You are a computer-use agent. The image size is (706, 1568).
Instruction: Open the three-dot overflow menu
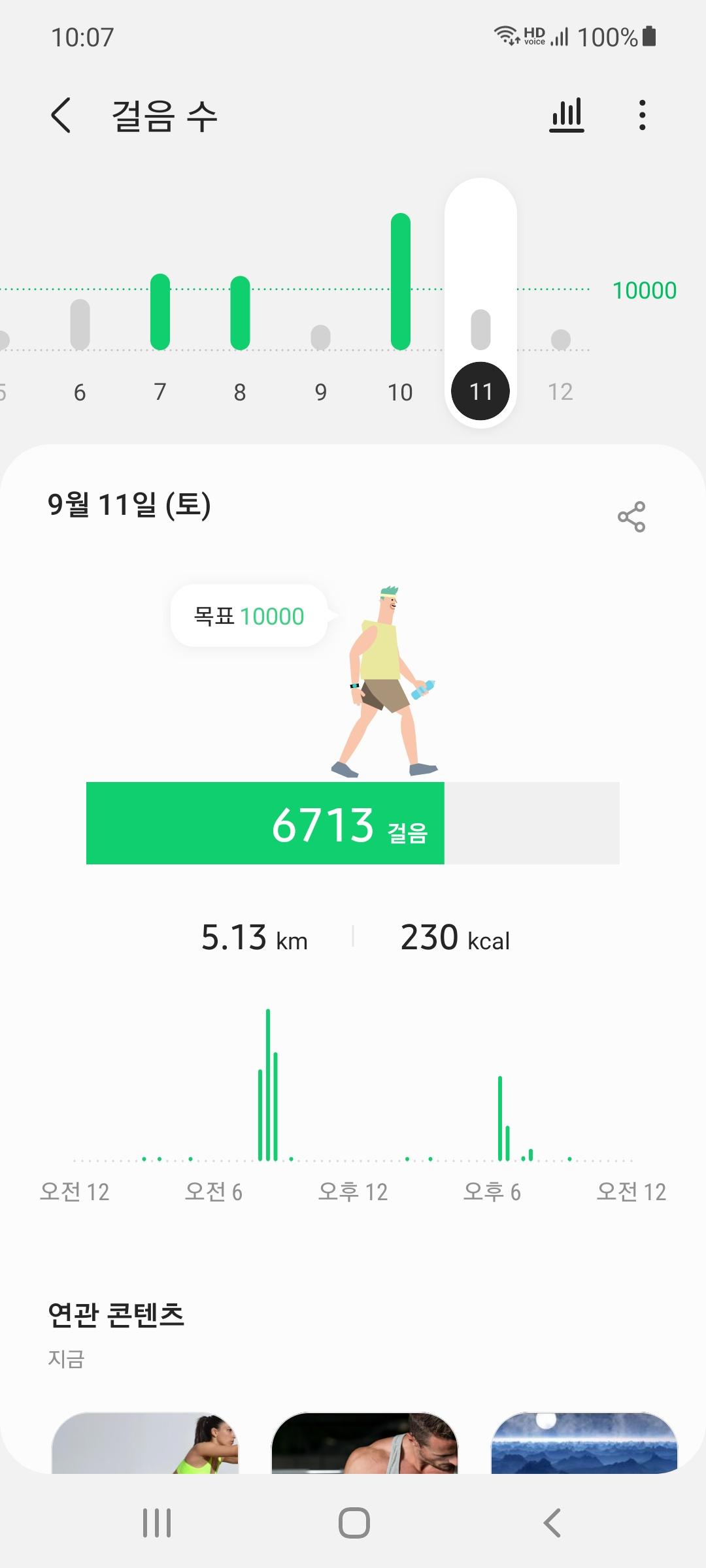click(x=642, y=116)
